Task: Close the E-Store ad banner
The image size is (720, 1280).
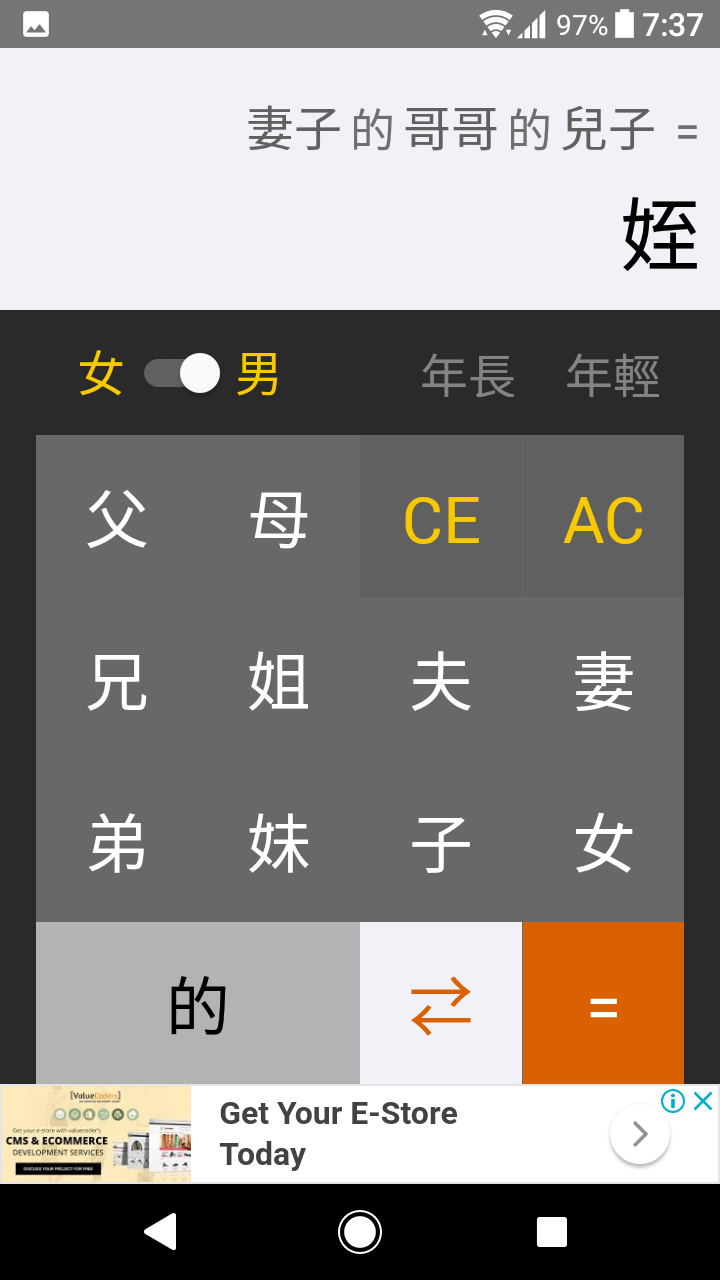Action: (x=703, y=1101)
